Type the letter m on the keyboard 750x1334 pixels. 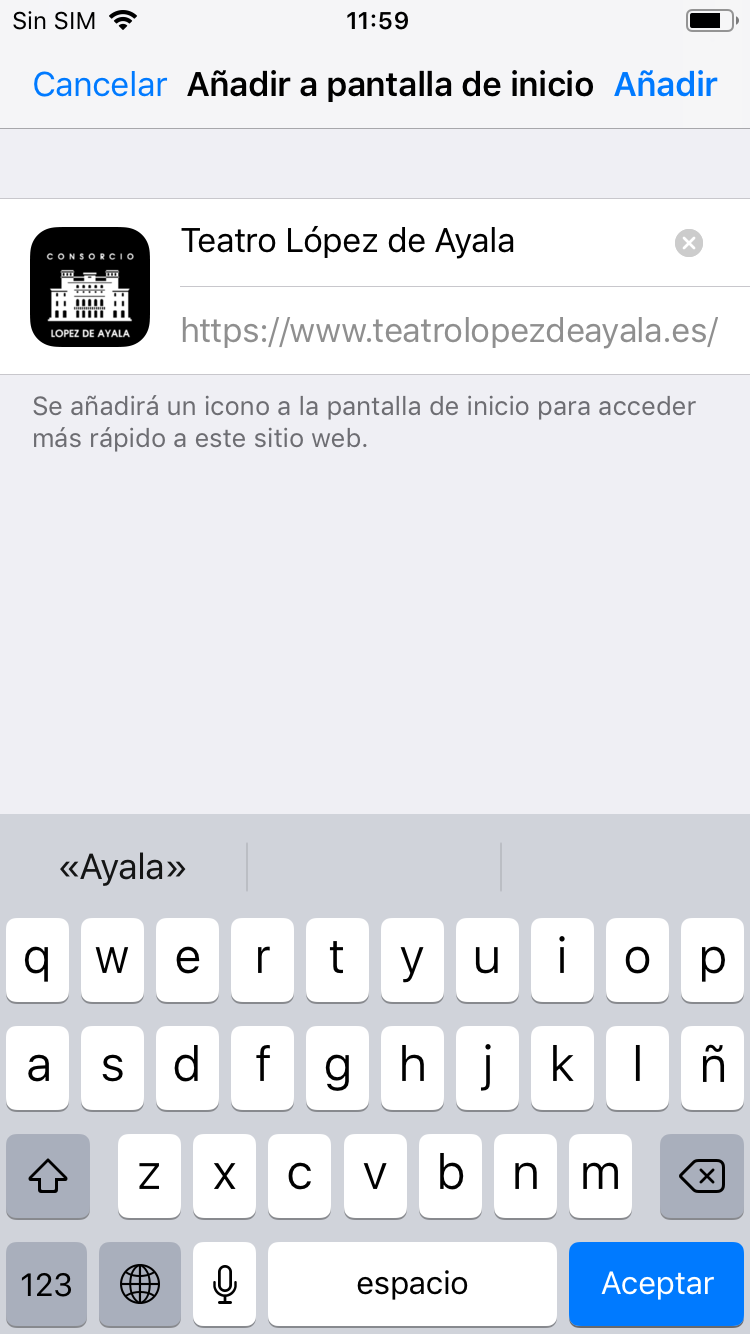(x=600, y=1177)
